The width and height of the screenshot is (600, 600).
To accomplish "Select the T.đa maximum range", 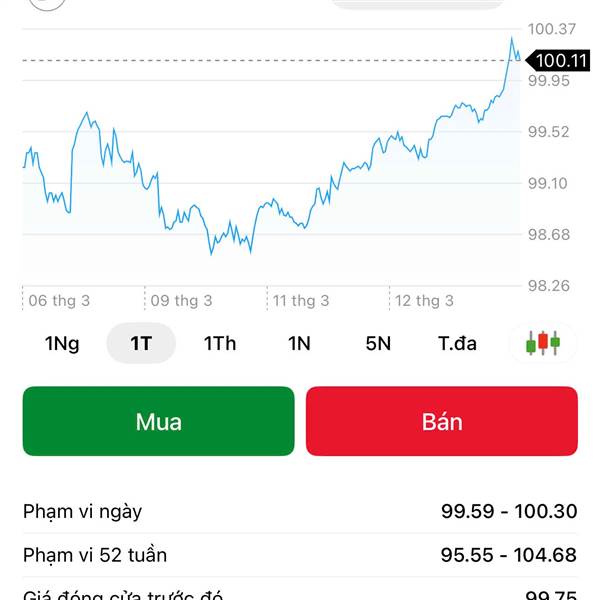I will (457, 344).
